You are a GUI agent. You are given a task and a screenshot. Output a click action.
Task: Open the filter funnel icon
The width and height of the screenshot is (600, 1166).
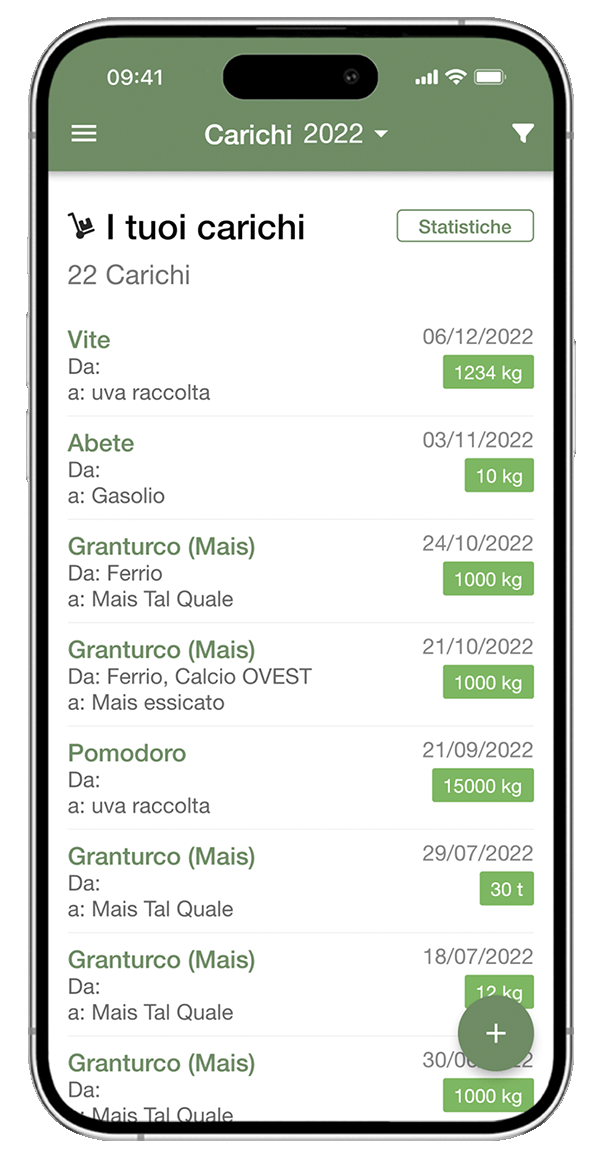click(522, 134)
